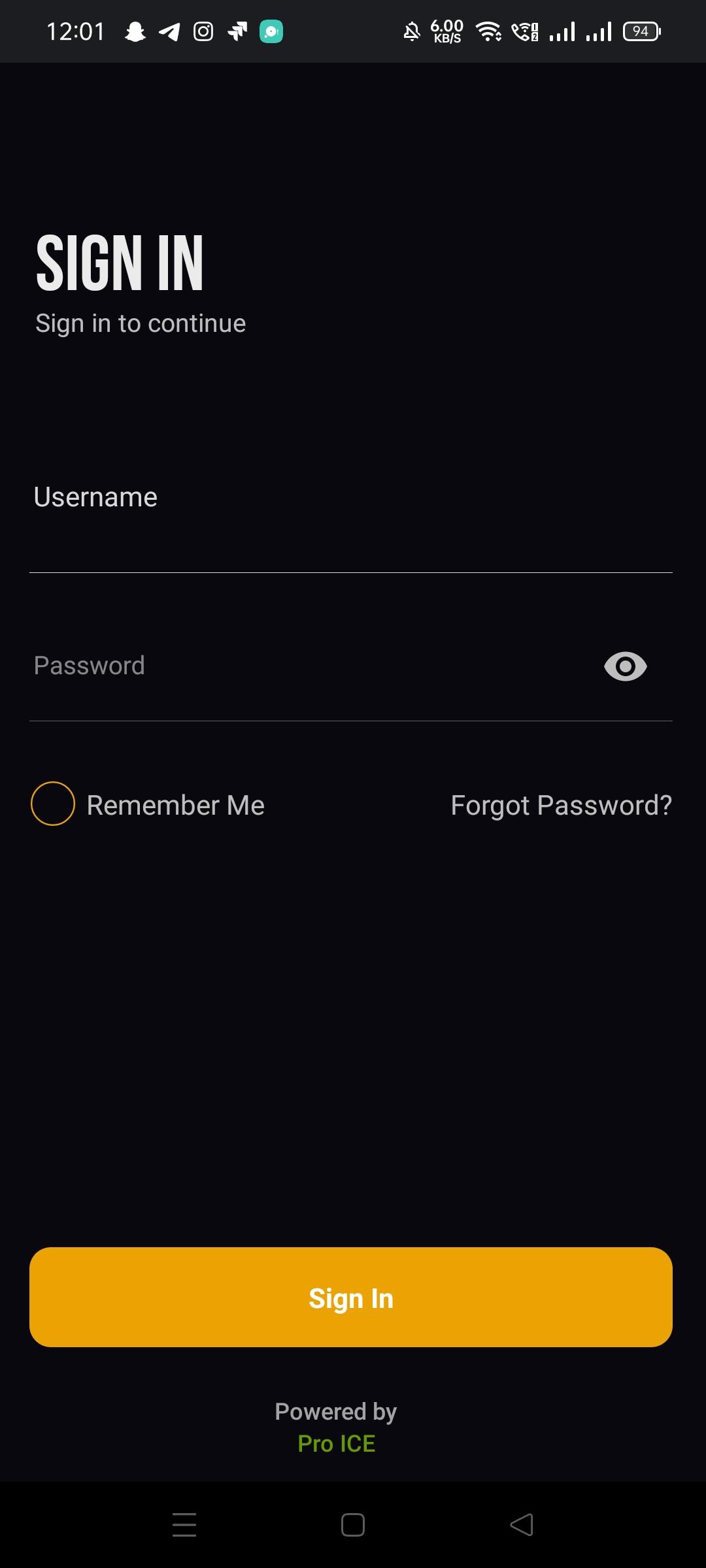Tap the recent apps button in navigation bar
706x1568 pixels.
(x=185, y=1525)
